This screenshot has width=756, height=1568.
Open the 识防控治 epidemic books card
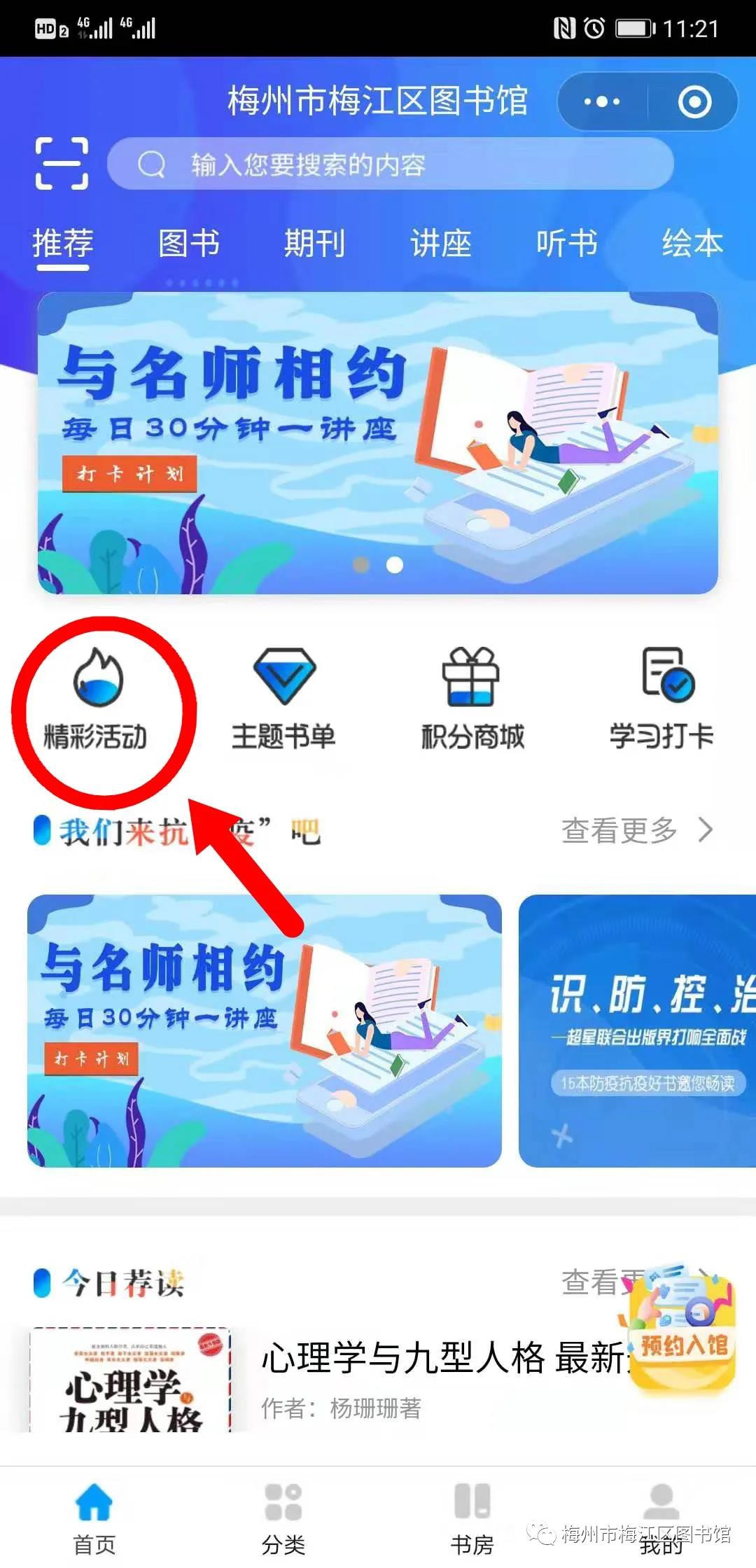coord(637,1030)
